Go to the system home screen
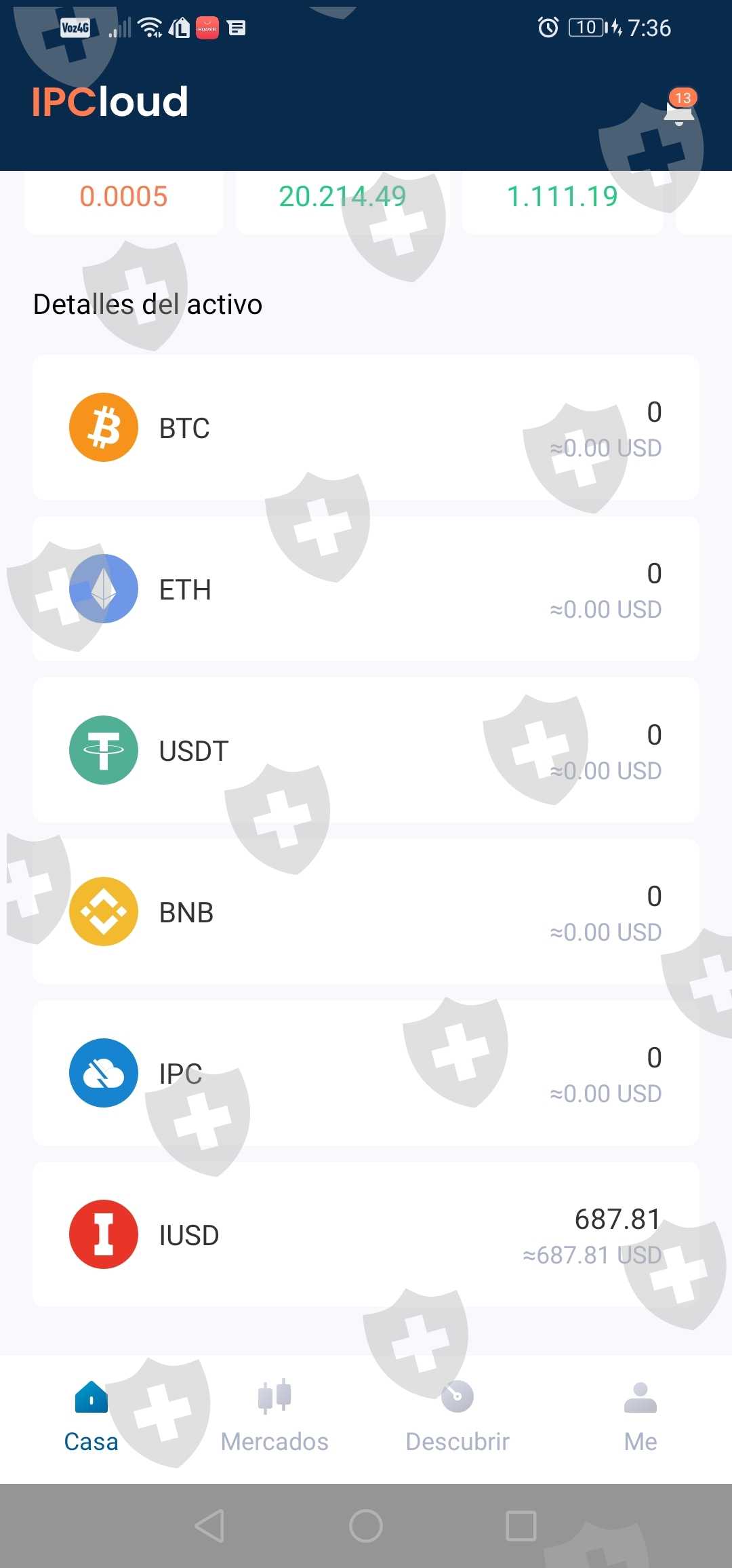The image size is (732, 1568). [x=366, y=1526]
